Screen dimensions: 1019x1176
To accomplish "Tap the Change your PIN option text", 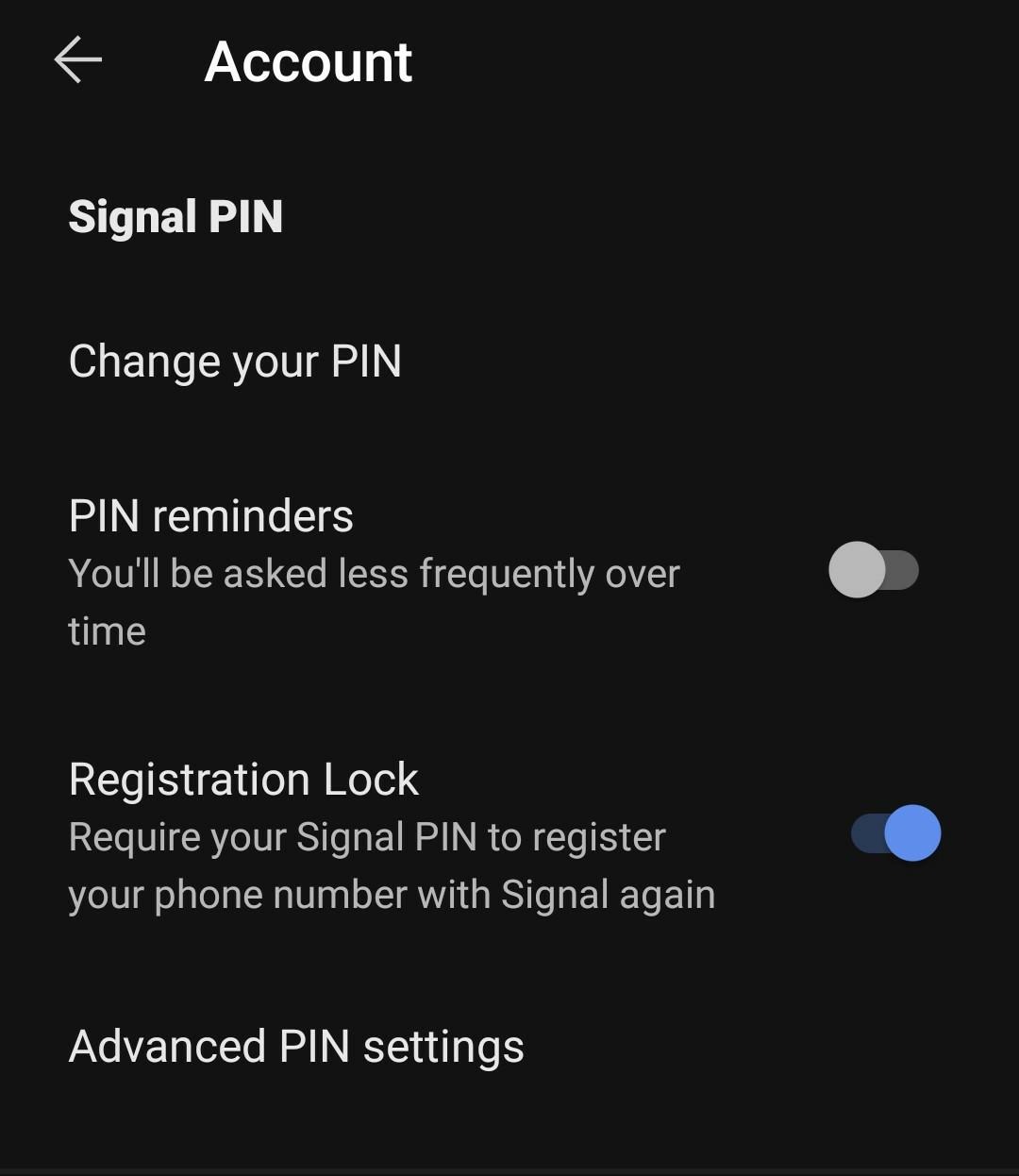I will (235, 361).
